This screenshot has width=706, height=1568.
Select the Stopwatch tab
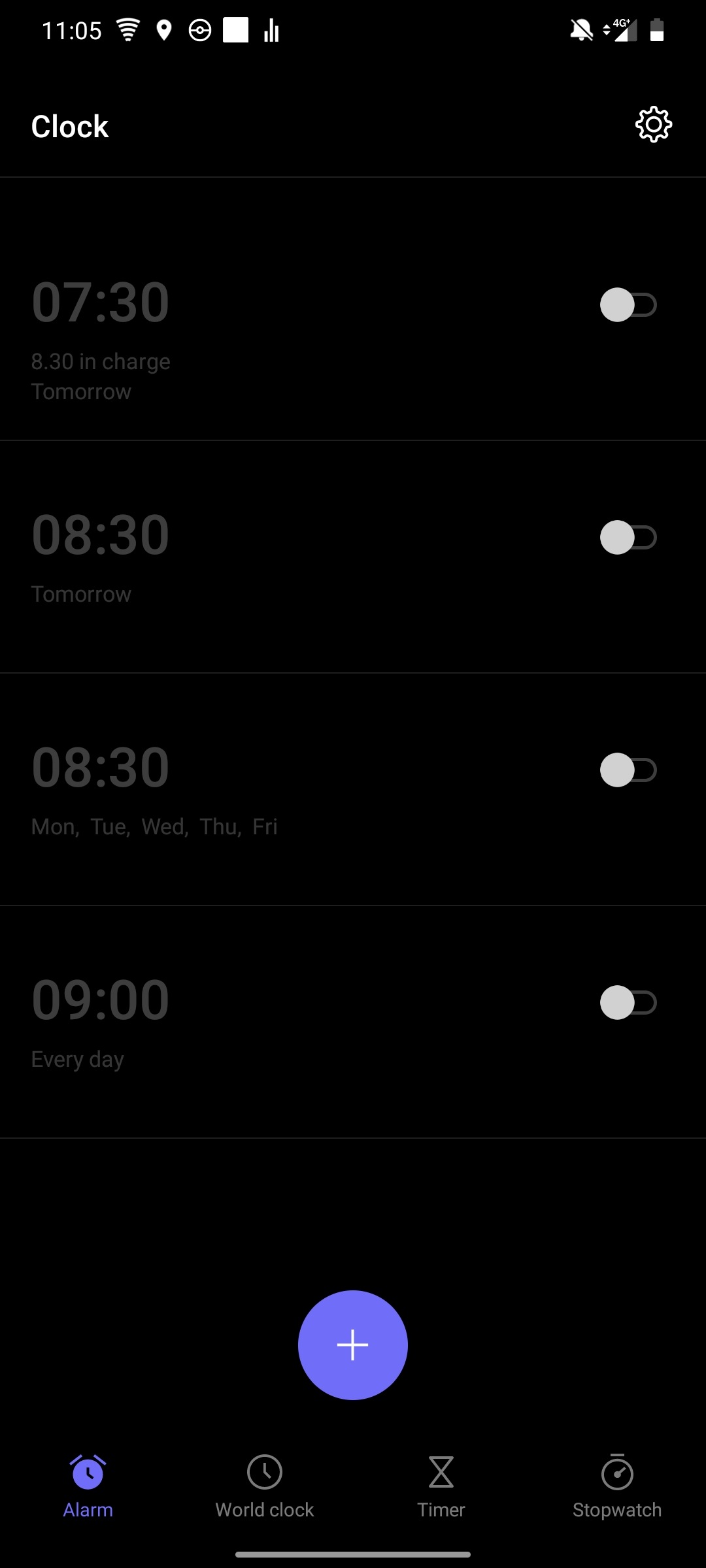(x=617, y=1486)
